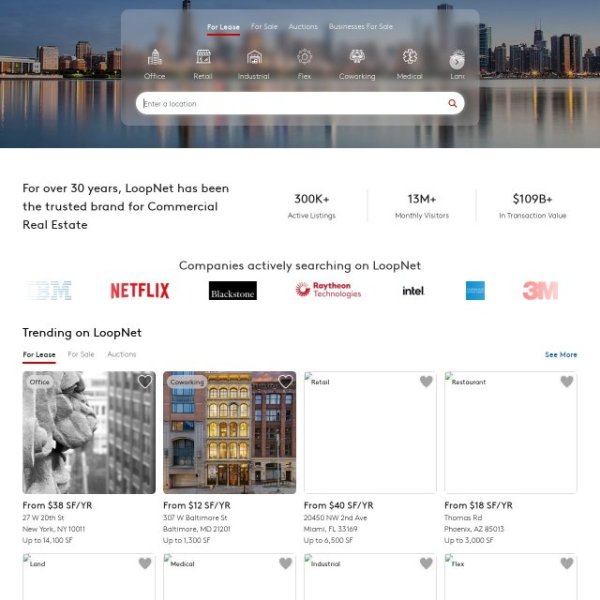Save the Thomas Rd restaurant listing
The height and width of the screenshot is (600, 600).
[566, 382]
